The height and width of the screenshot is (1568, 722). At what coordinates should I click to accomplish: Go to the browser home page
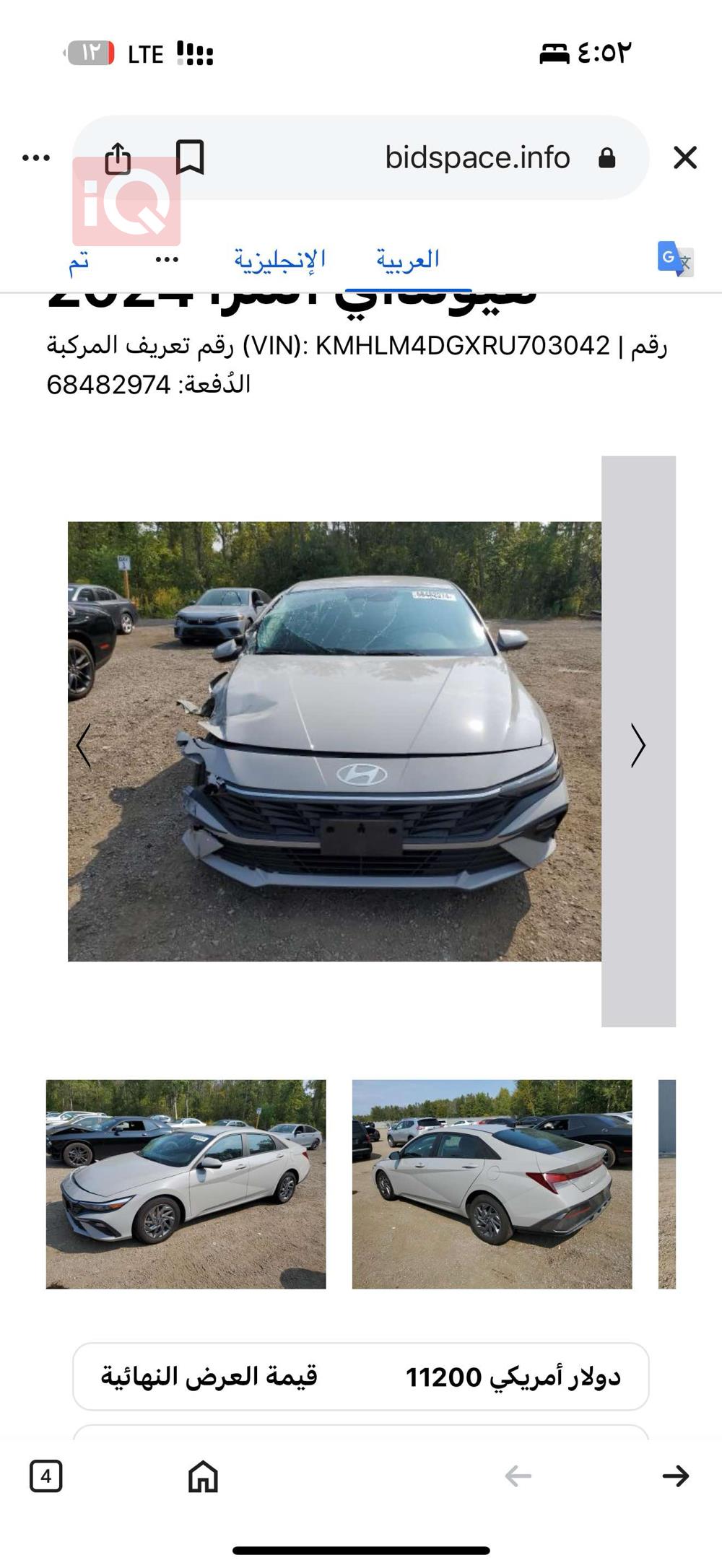coord(203,1476)
